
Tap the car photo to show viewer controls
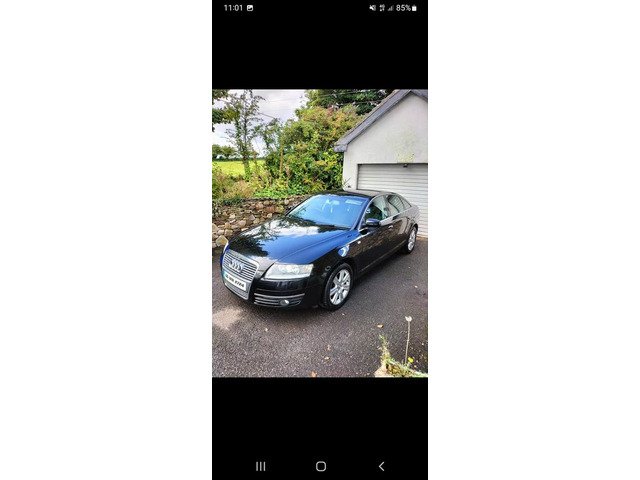click(x=320, y=233)
